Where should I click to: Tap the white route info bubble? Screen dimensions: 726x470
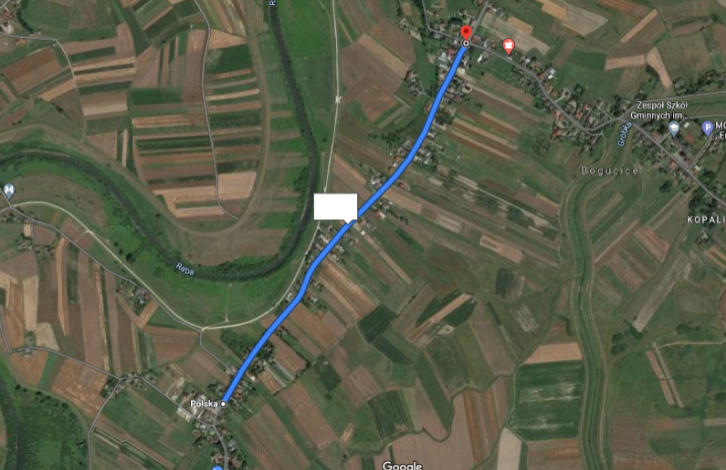coord(335,206)
